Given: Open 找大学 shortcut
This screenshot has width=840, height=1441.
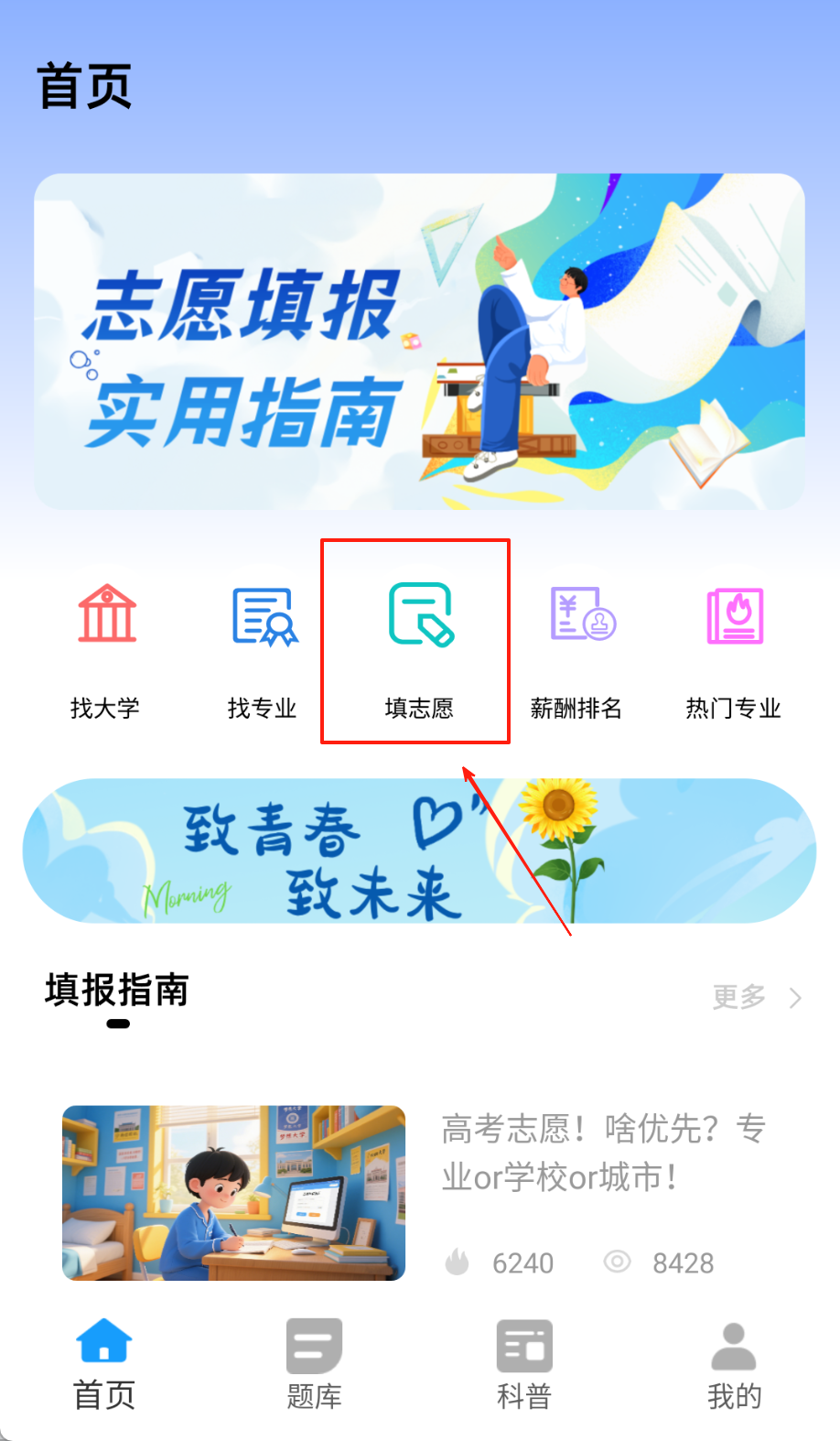Looking at the screenshot, I should [x=106, y=646].
